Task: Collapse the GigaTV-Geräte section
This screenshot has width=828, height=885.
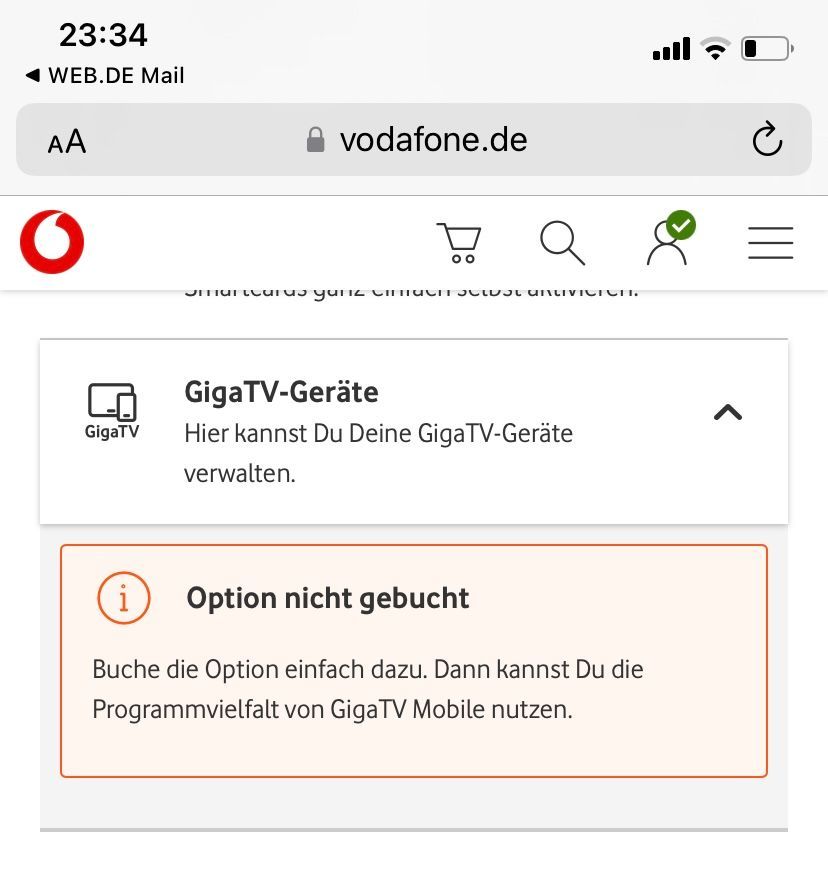Action: pyautogui.click(x=727, y=412)
